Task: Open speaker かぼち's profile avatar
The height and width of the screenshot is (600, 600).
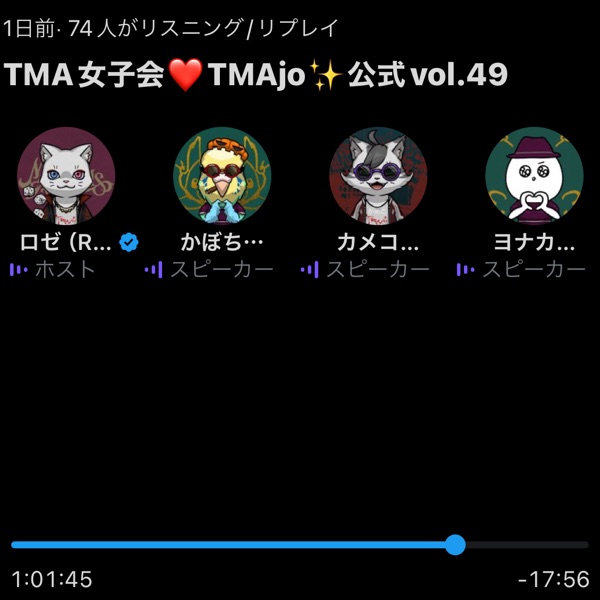Action: [x=222, y=176]
